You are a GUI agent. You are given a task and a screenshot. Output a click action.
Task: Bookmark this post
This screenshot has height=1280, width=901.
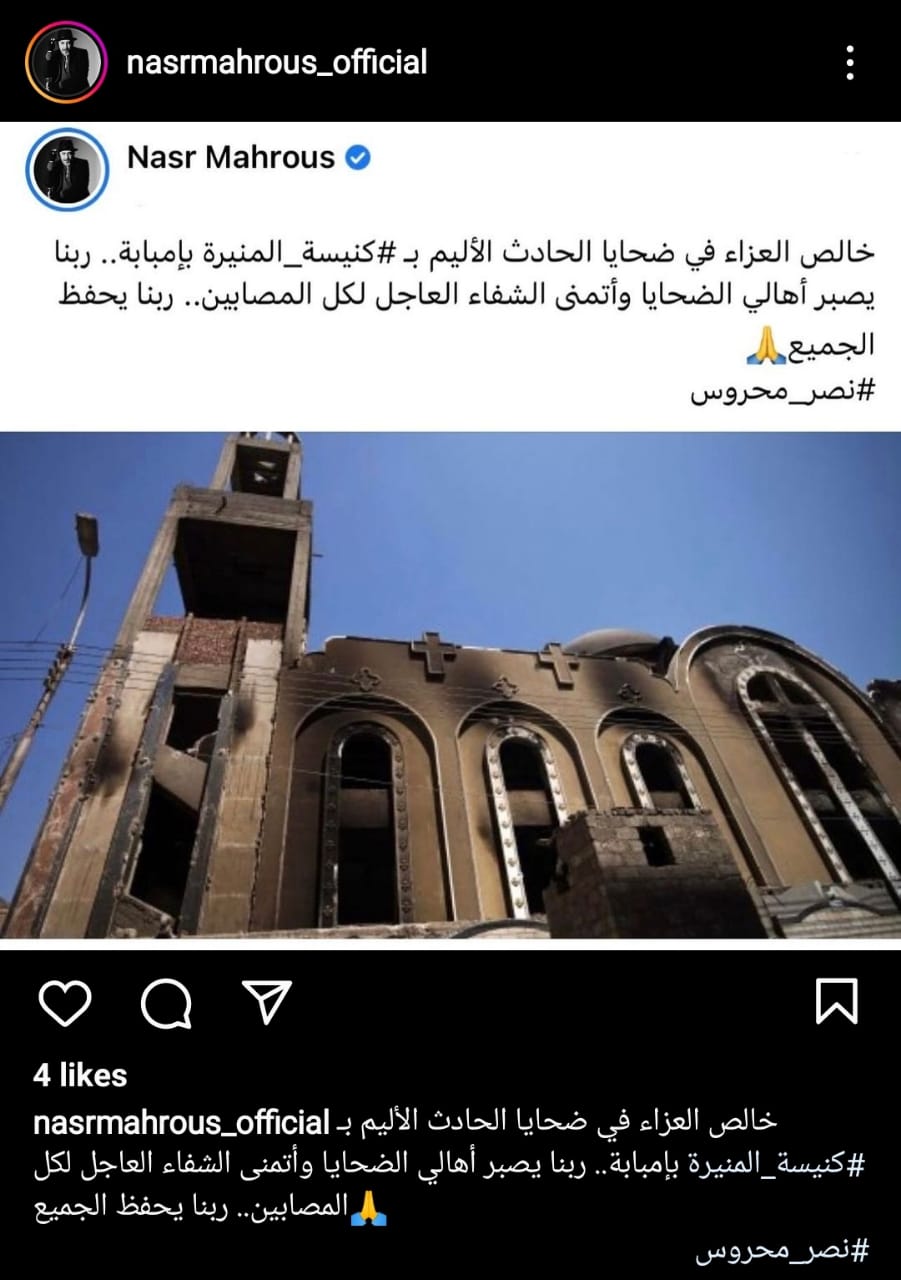pyautogui.click(x=836, y=1002)
